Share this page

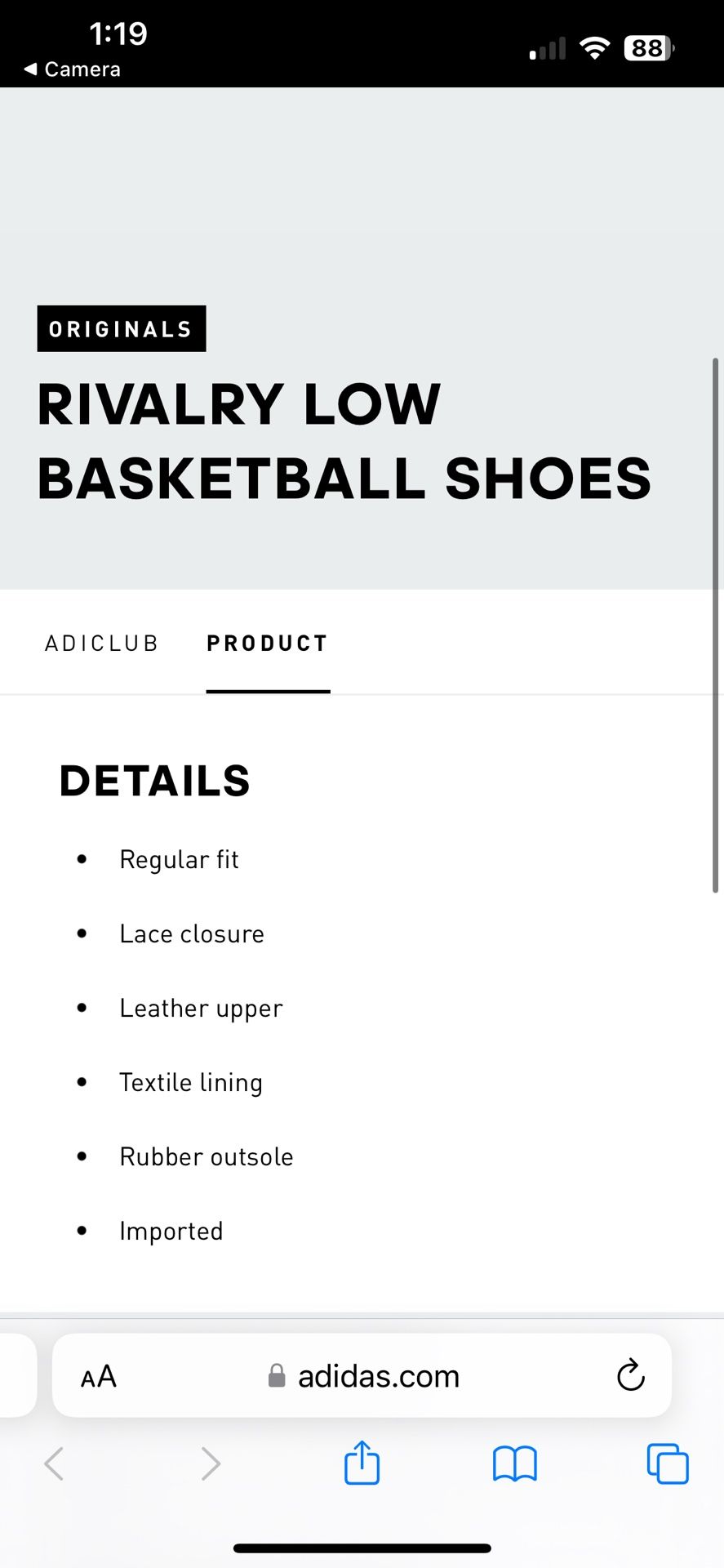click(x=362, y=1463)
